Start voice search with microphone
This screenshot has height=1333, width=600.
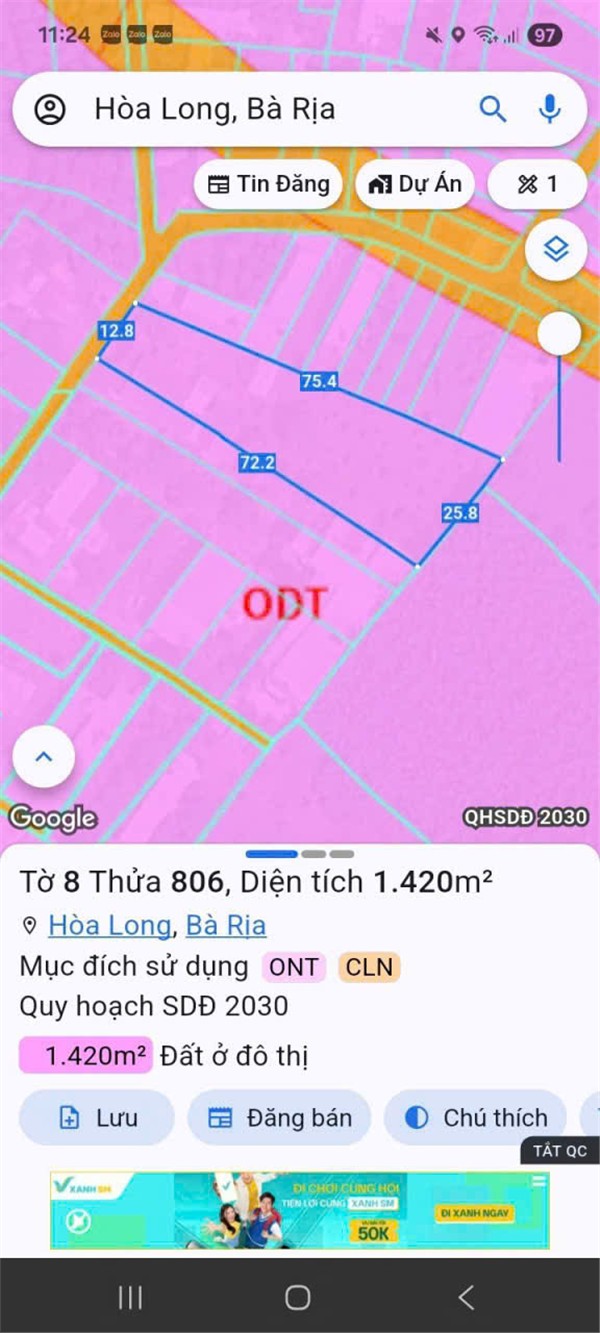pyautogui.click(x=549, y=109)
